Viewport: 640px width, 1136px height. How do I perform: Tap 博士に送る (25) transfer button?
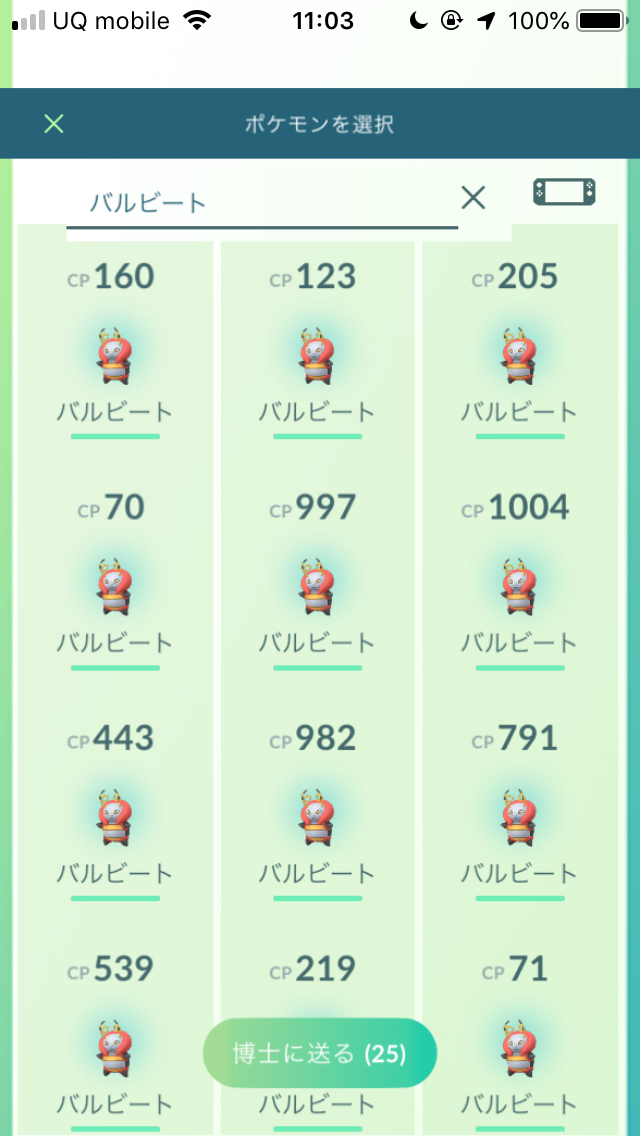pos(320,1053)
